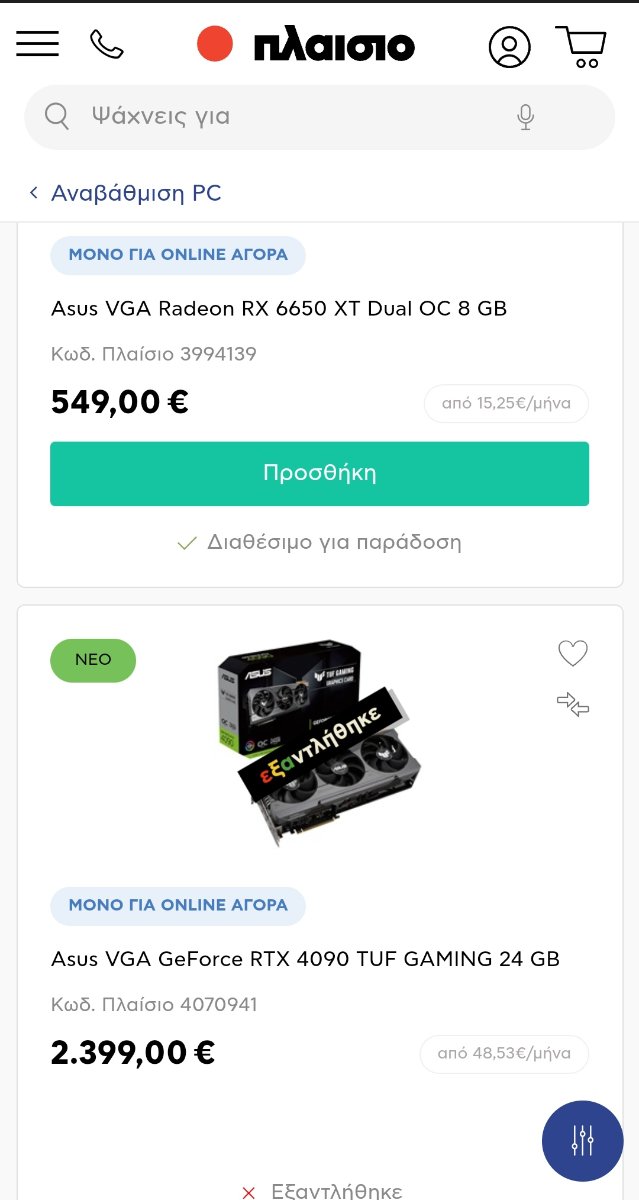Image resolution: width=639 pixels, height=1200 pixels.
Task: Open the floating filters button
Action: coord(583,1141)
